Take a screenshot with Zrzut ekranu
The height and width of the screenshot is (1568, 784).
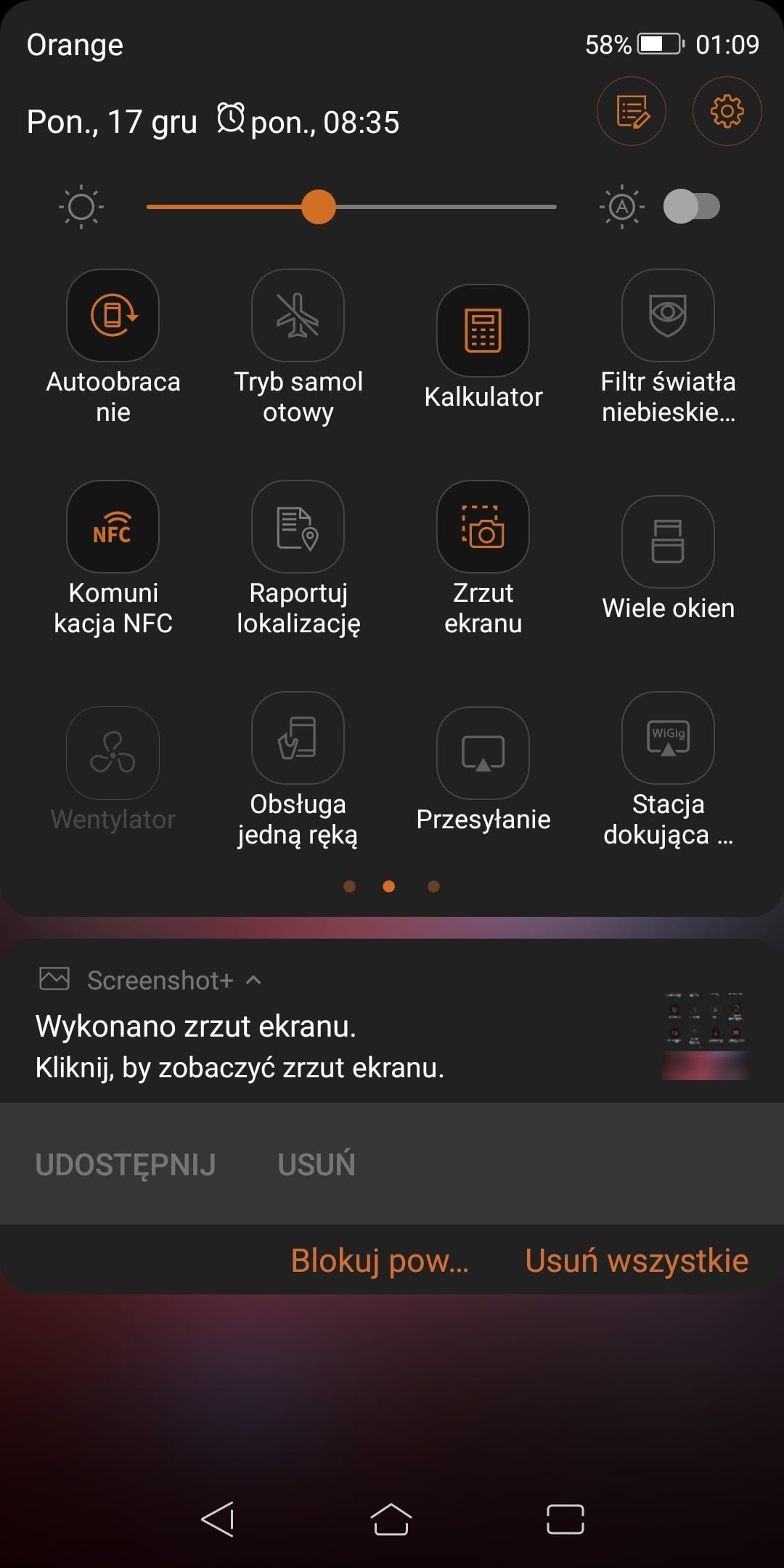tap(483, 526)
